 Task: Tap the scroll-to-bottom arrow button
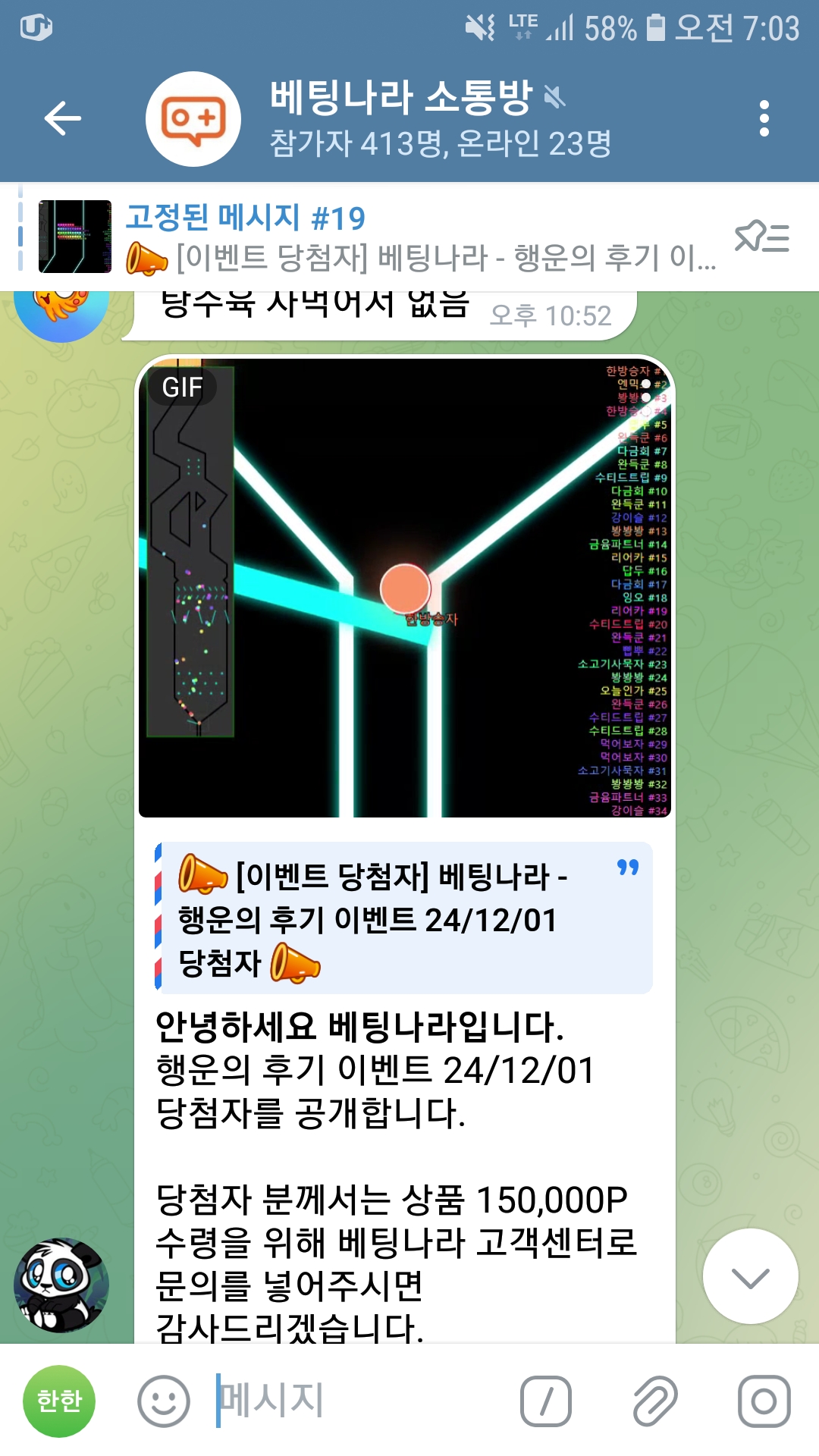click(x=750, y=1276)
